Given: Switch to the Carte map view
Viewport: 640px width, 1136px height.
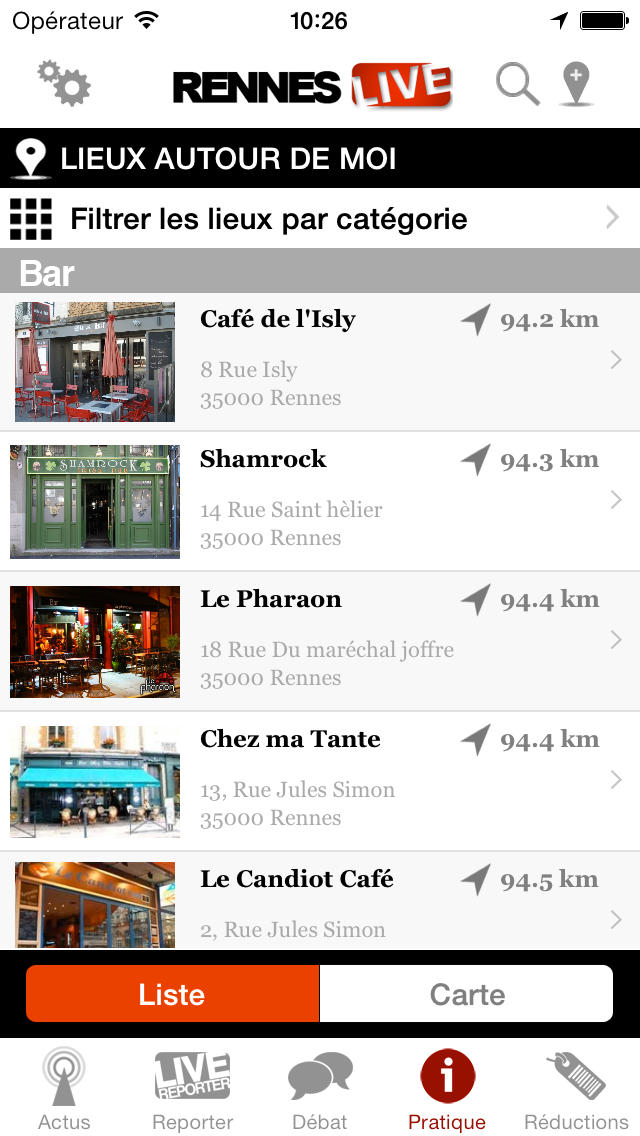Looking at the screenshot, I should [466, 994].
